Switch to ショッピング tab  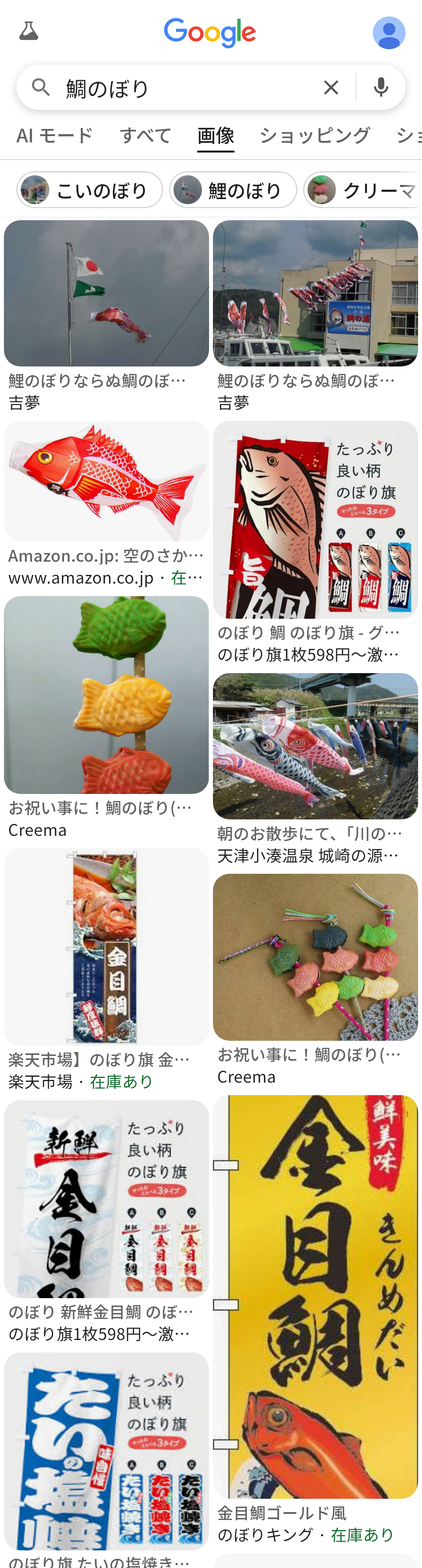315,135
